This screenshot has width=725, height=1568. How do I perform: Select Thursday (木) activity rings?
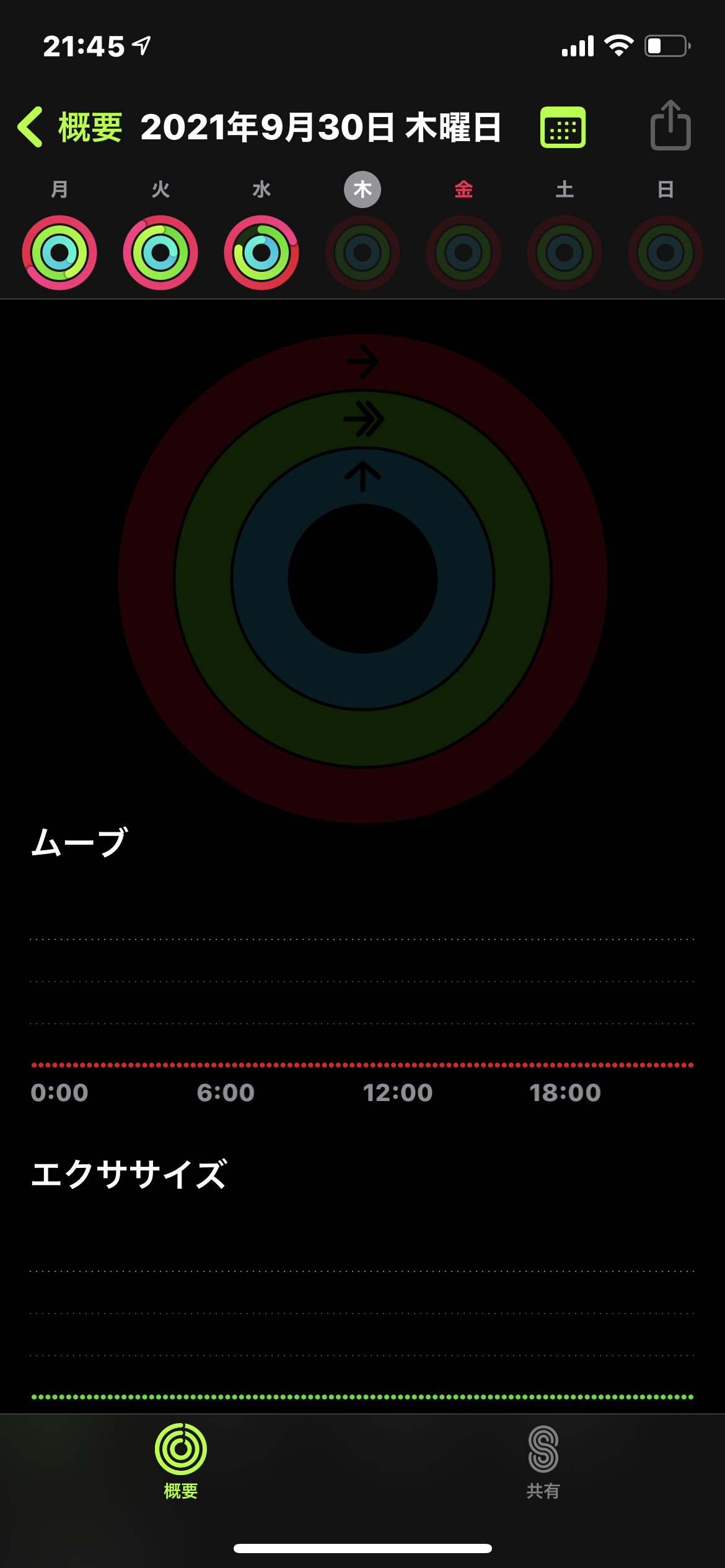click(362, 252)
